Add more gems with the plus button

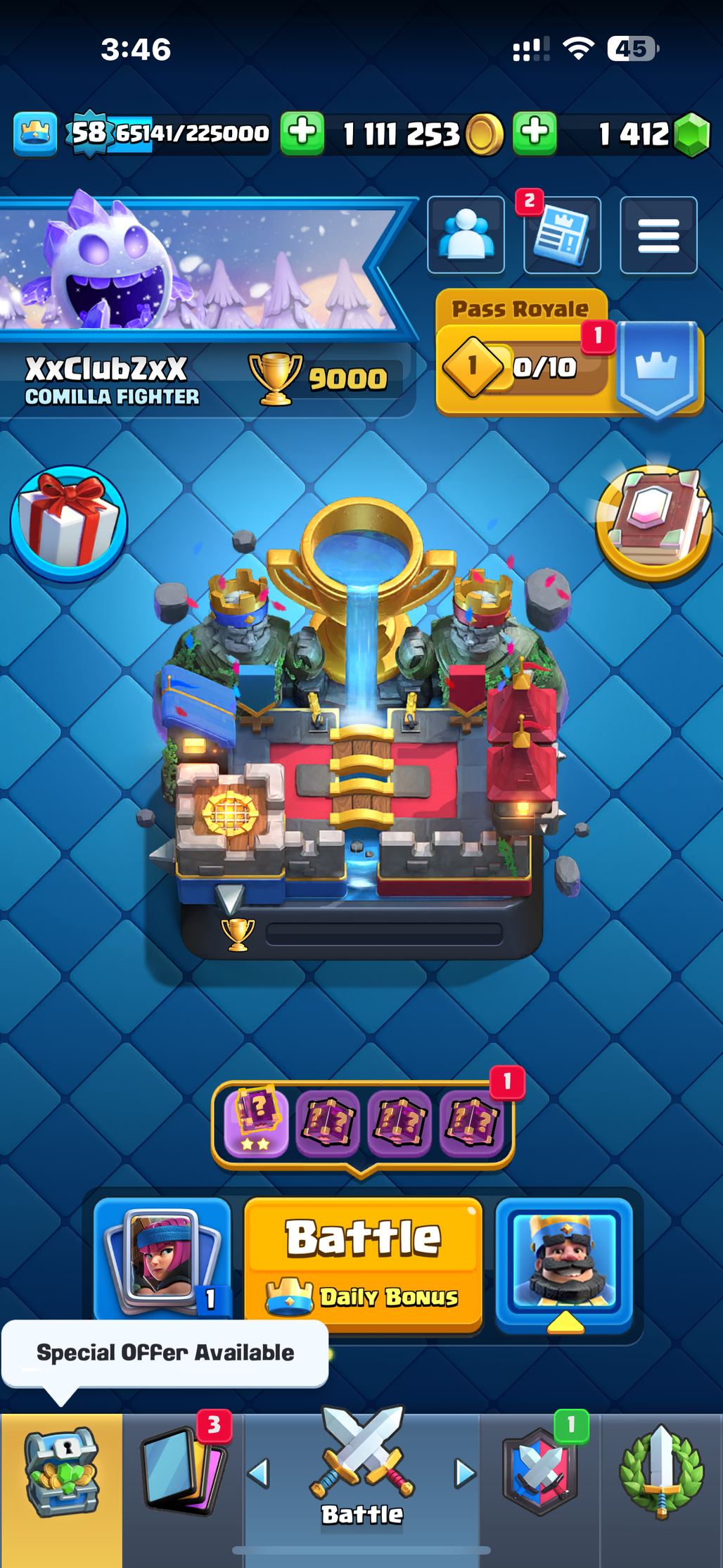click(535, 132)
